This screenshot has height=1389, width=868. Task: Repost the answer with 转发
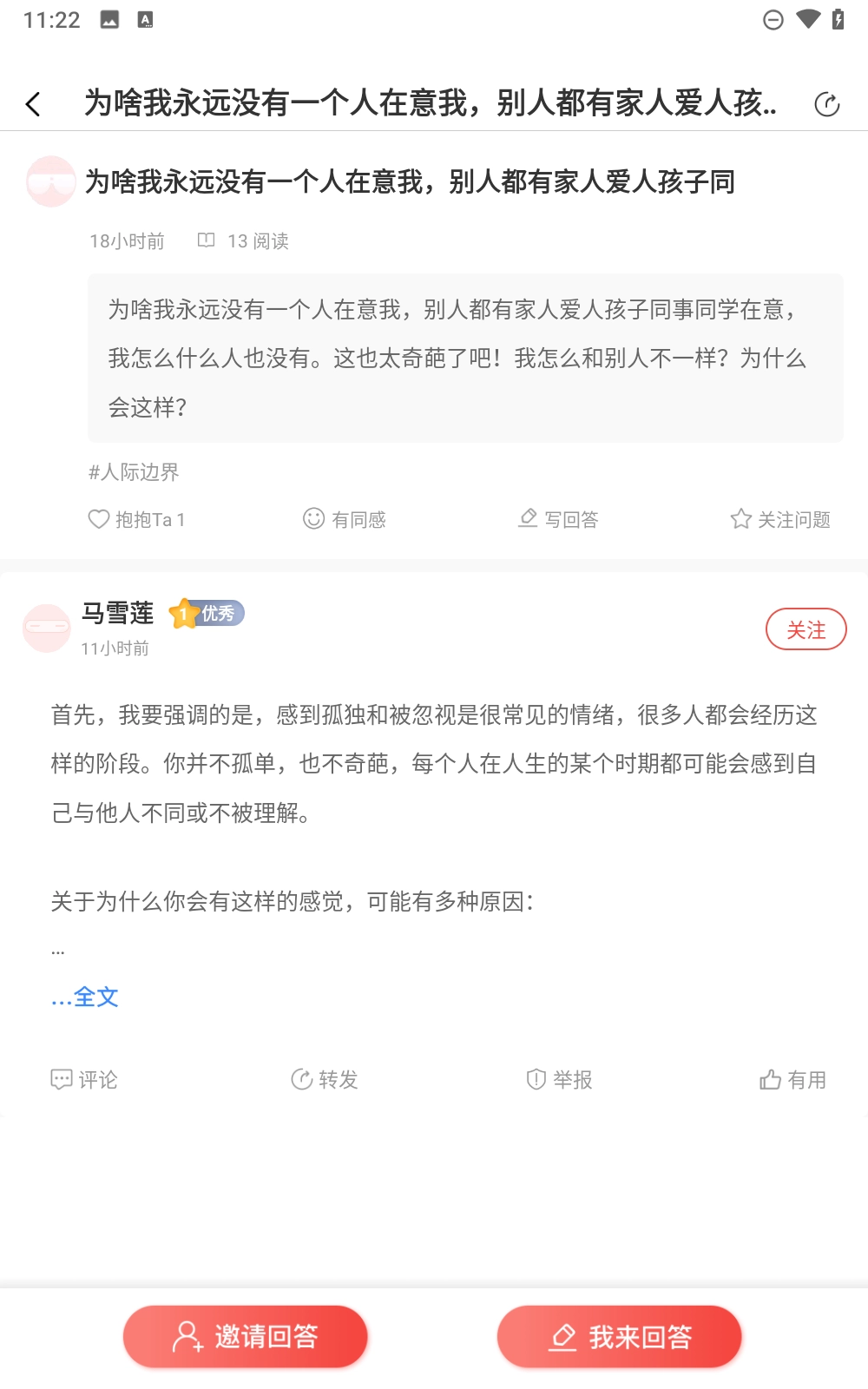click(x=324, y=1079)
